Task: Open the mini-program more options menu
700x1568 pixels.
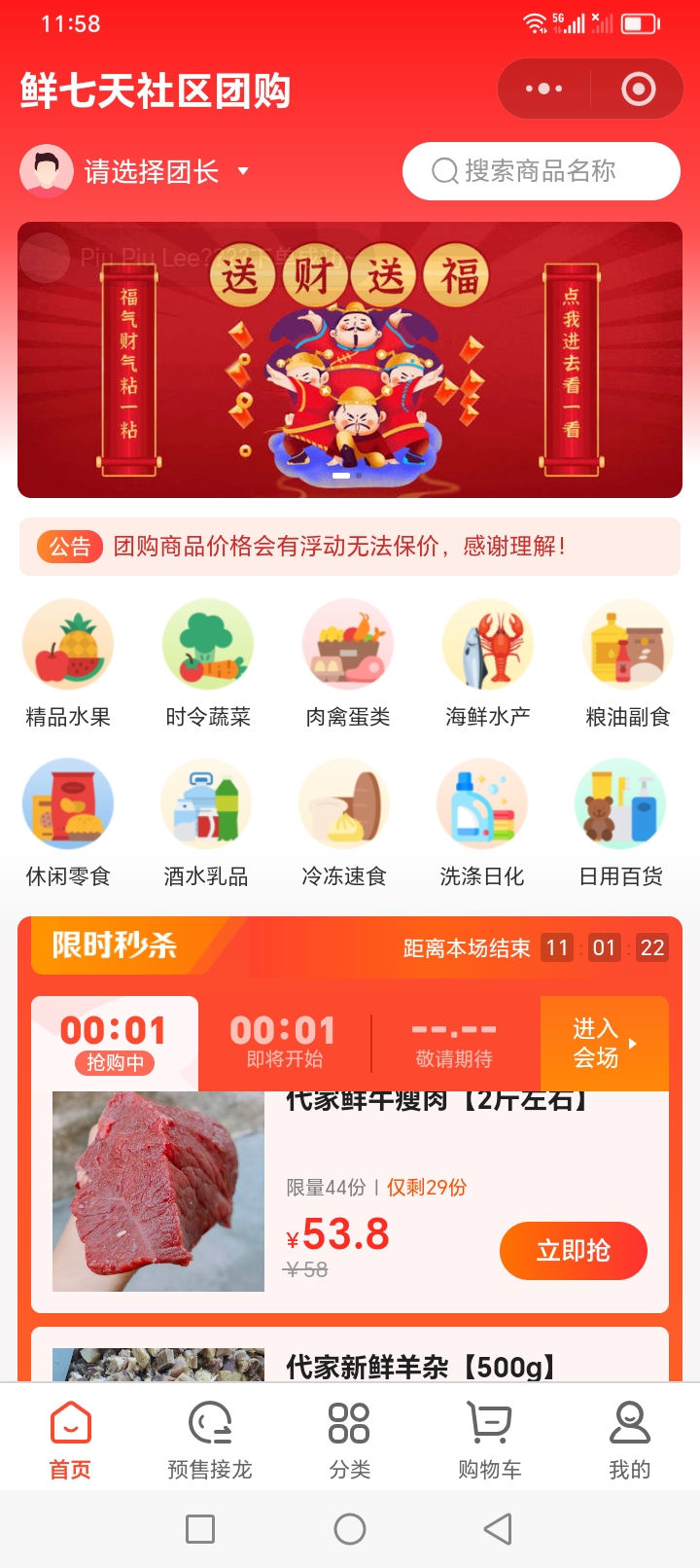Action: click(x=543, y=89)
